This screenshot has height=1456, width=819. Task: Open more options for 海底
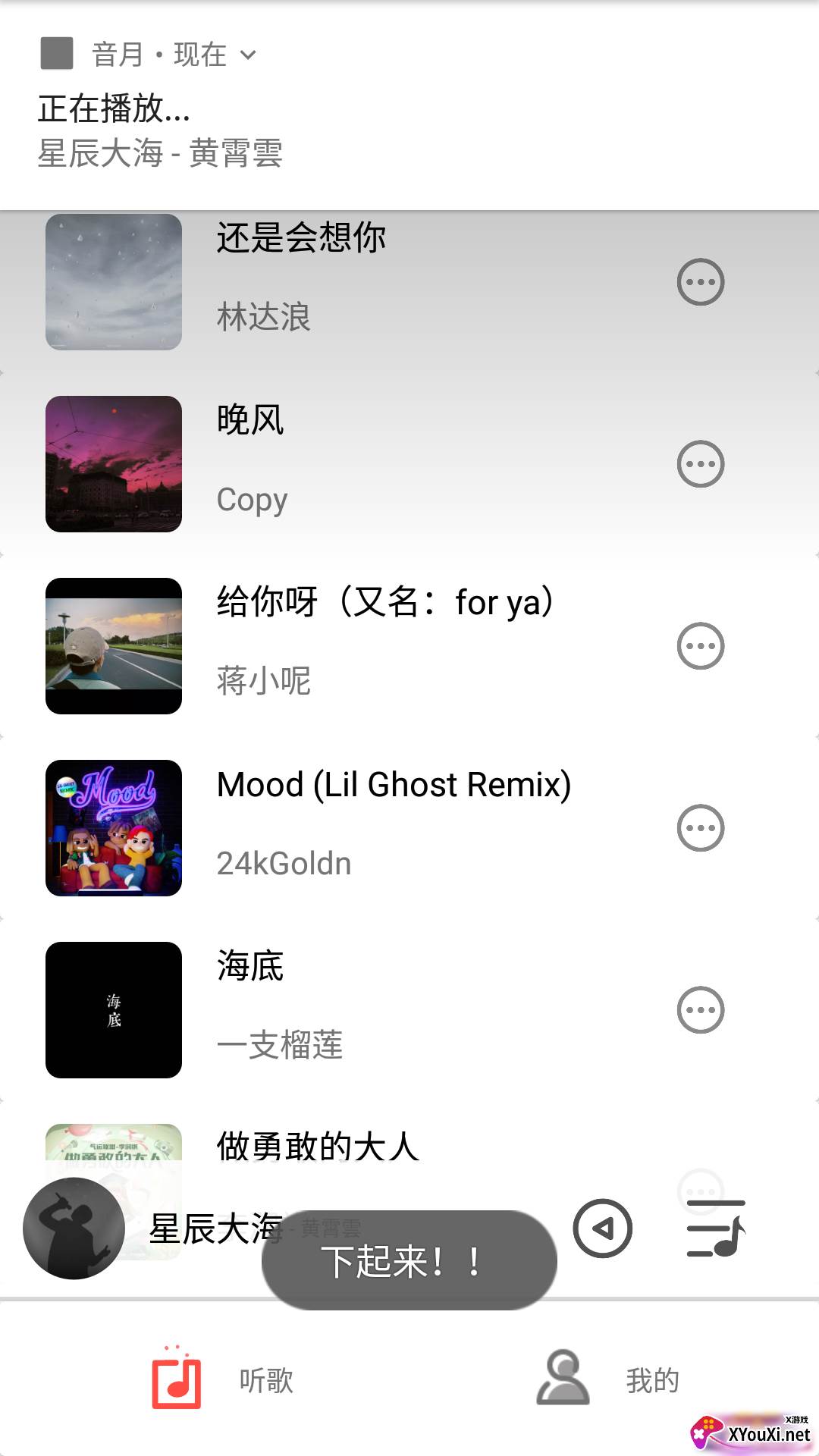pyautogui.click(x=700, y=1010)
